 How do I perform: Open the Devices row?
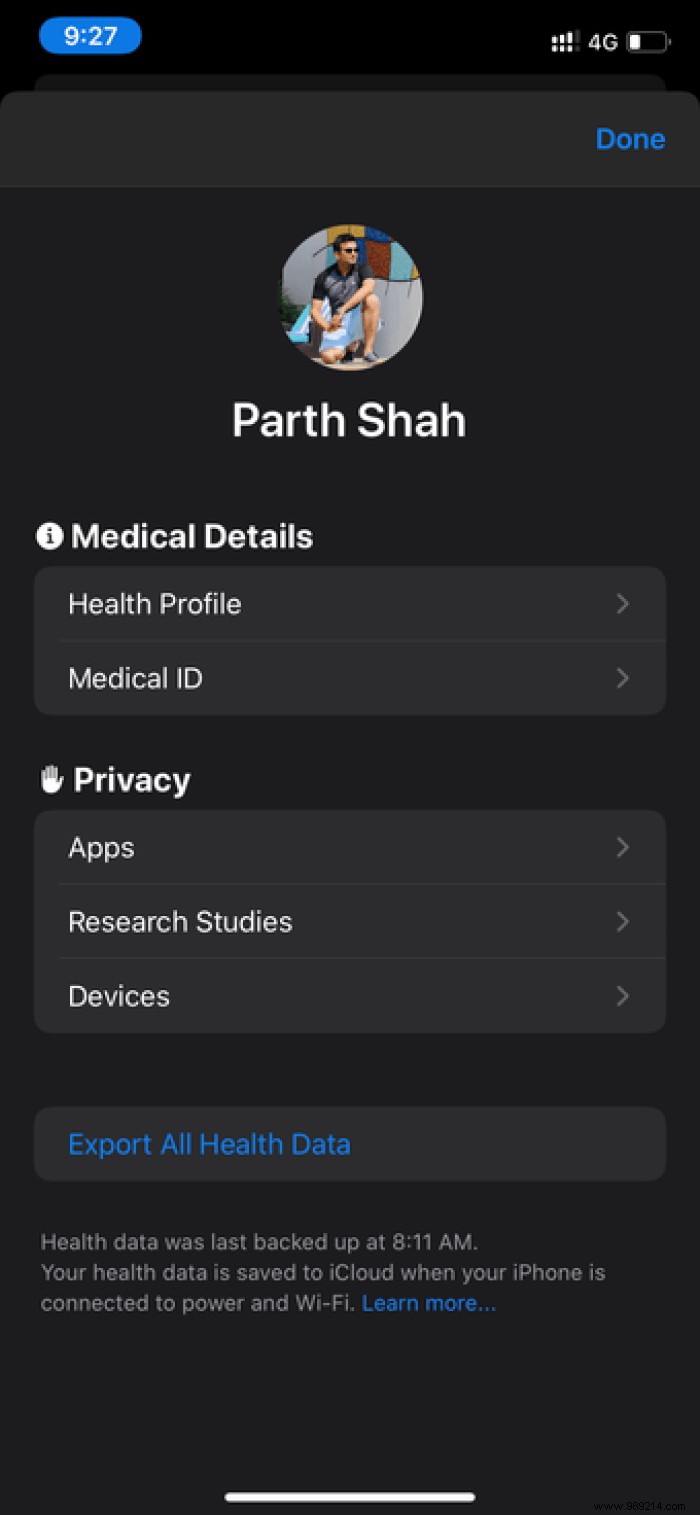coord(349,996)
